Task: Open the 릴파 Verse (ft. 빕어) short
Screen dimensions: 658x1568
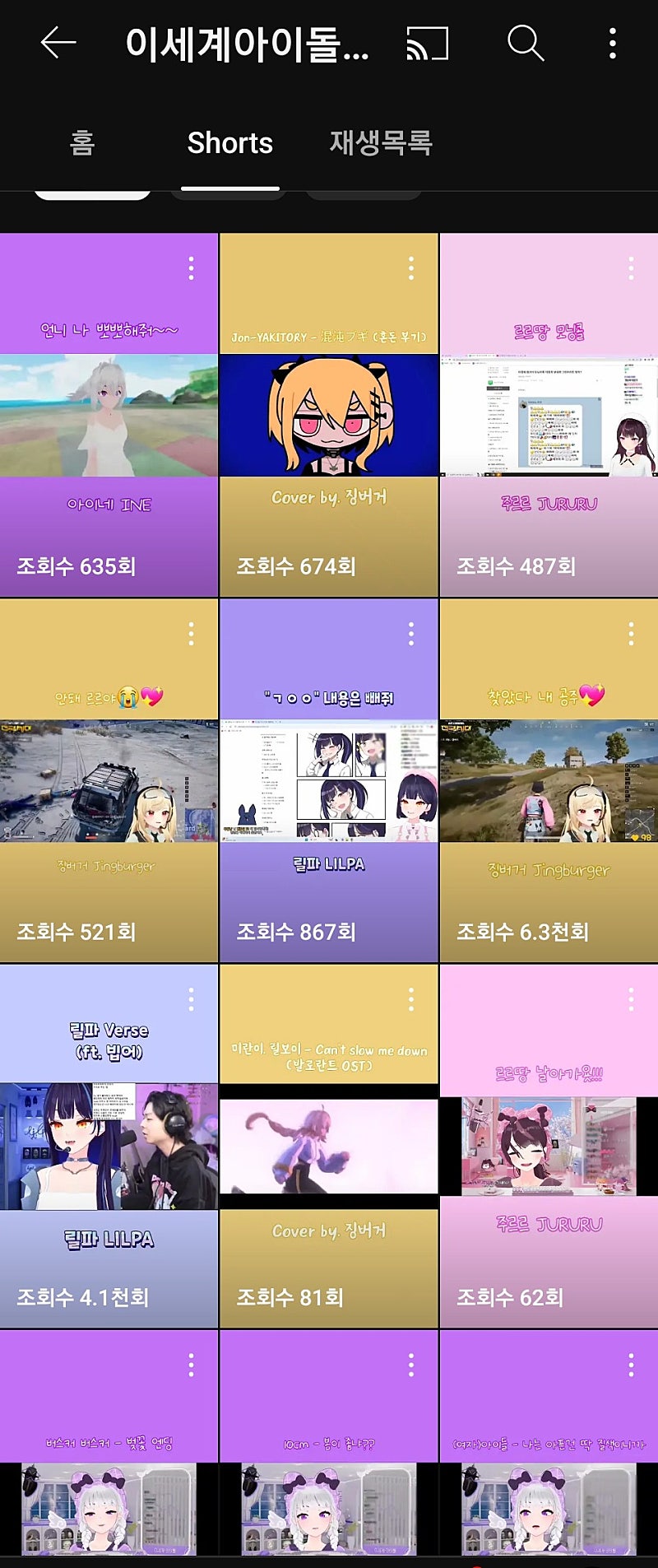Action: click(109, 1147)
